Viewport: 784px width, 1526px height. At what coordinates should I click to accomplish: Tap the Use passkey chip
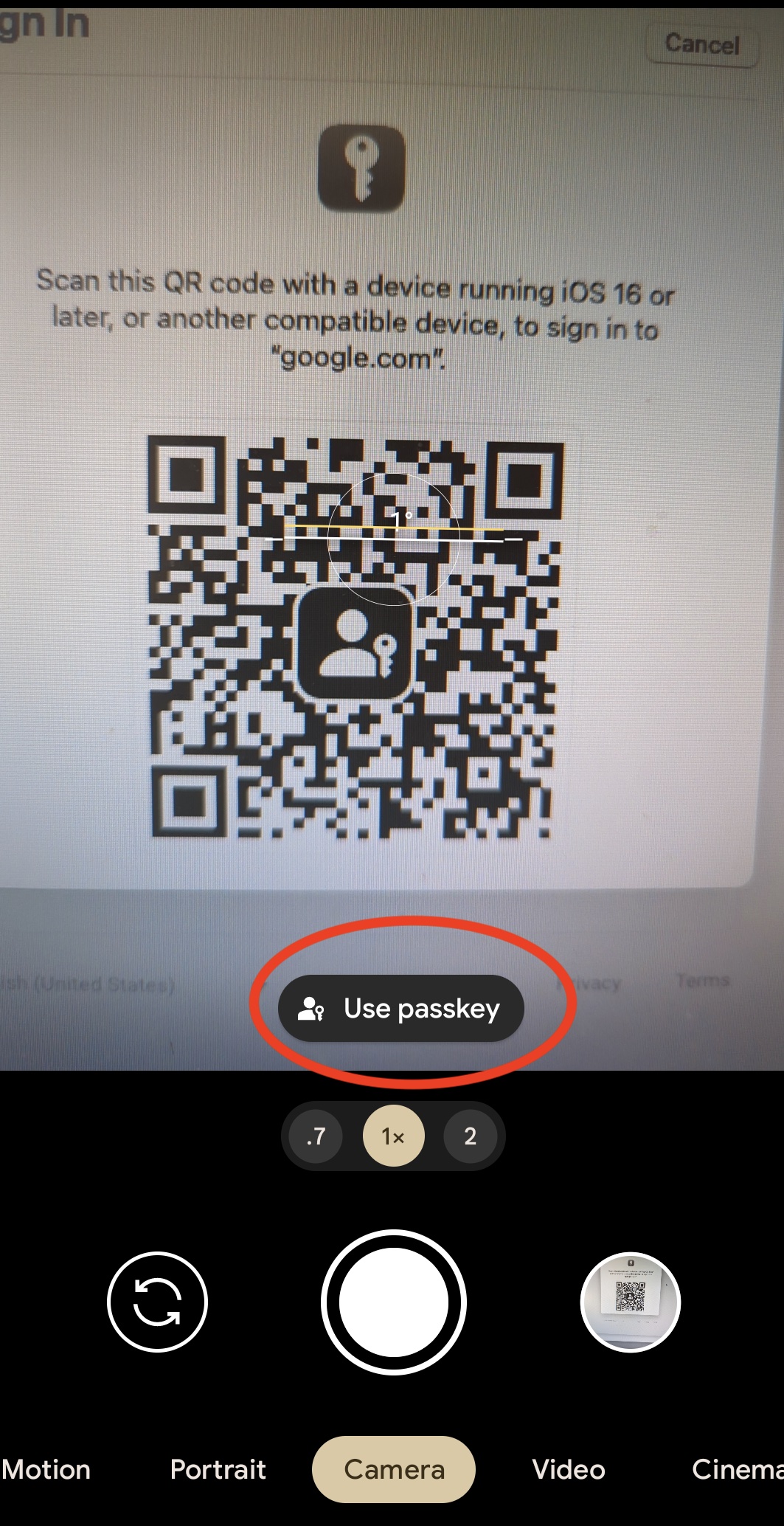click(x=400, y=1008)
